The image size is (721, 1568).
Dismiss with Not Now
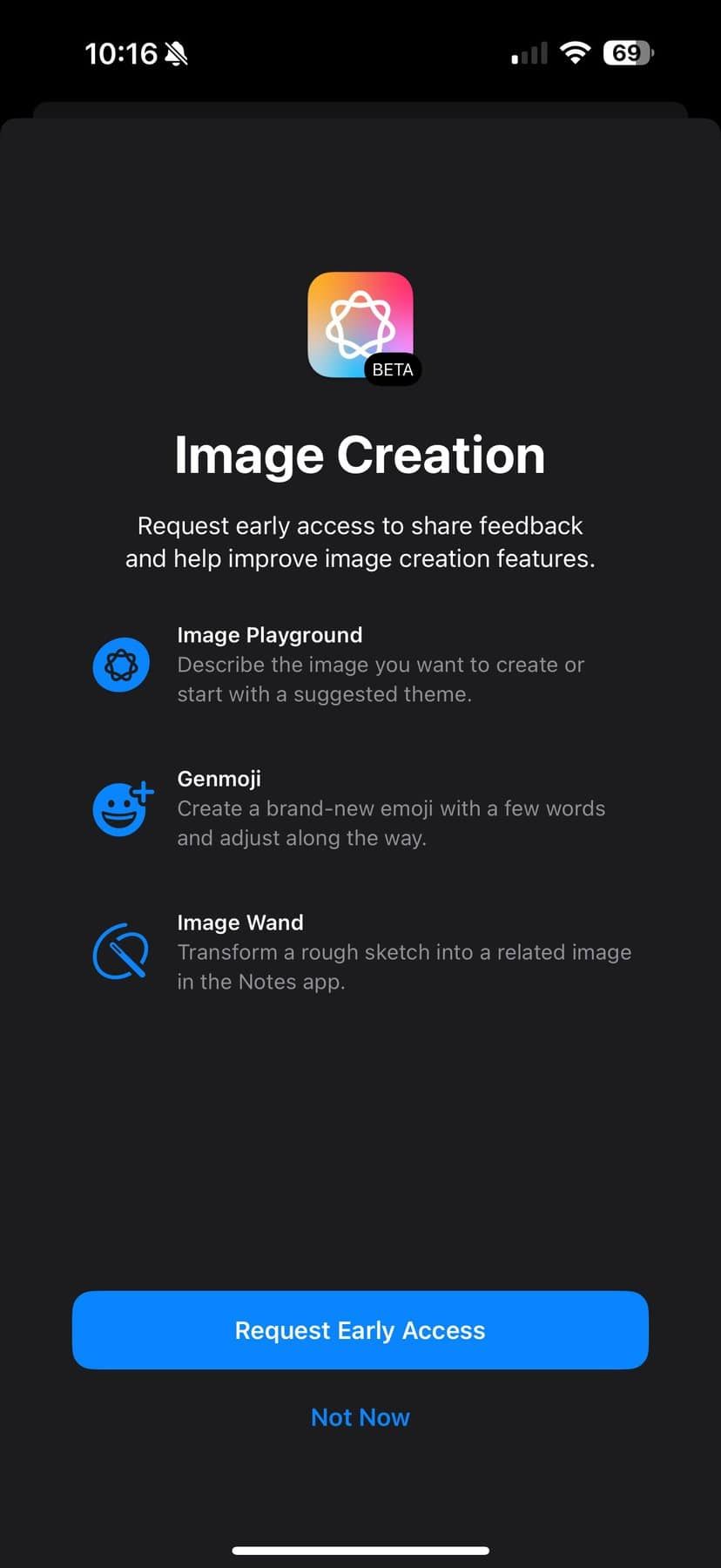tap(360, 1417)
